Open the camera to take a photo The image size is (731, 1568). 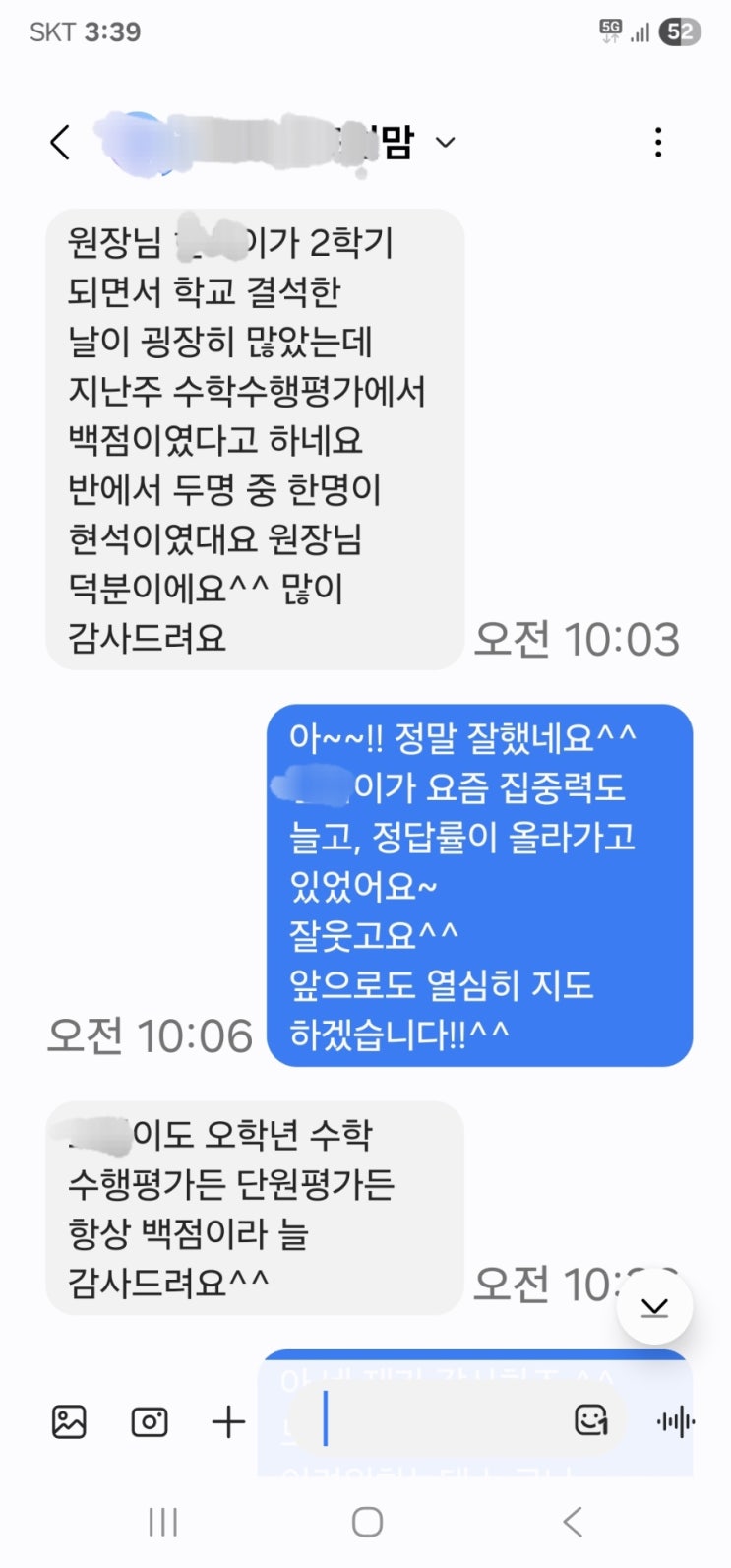click(x=150, y=1421)
